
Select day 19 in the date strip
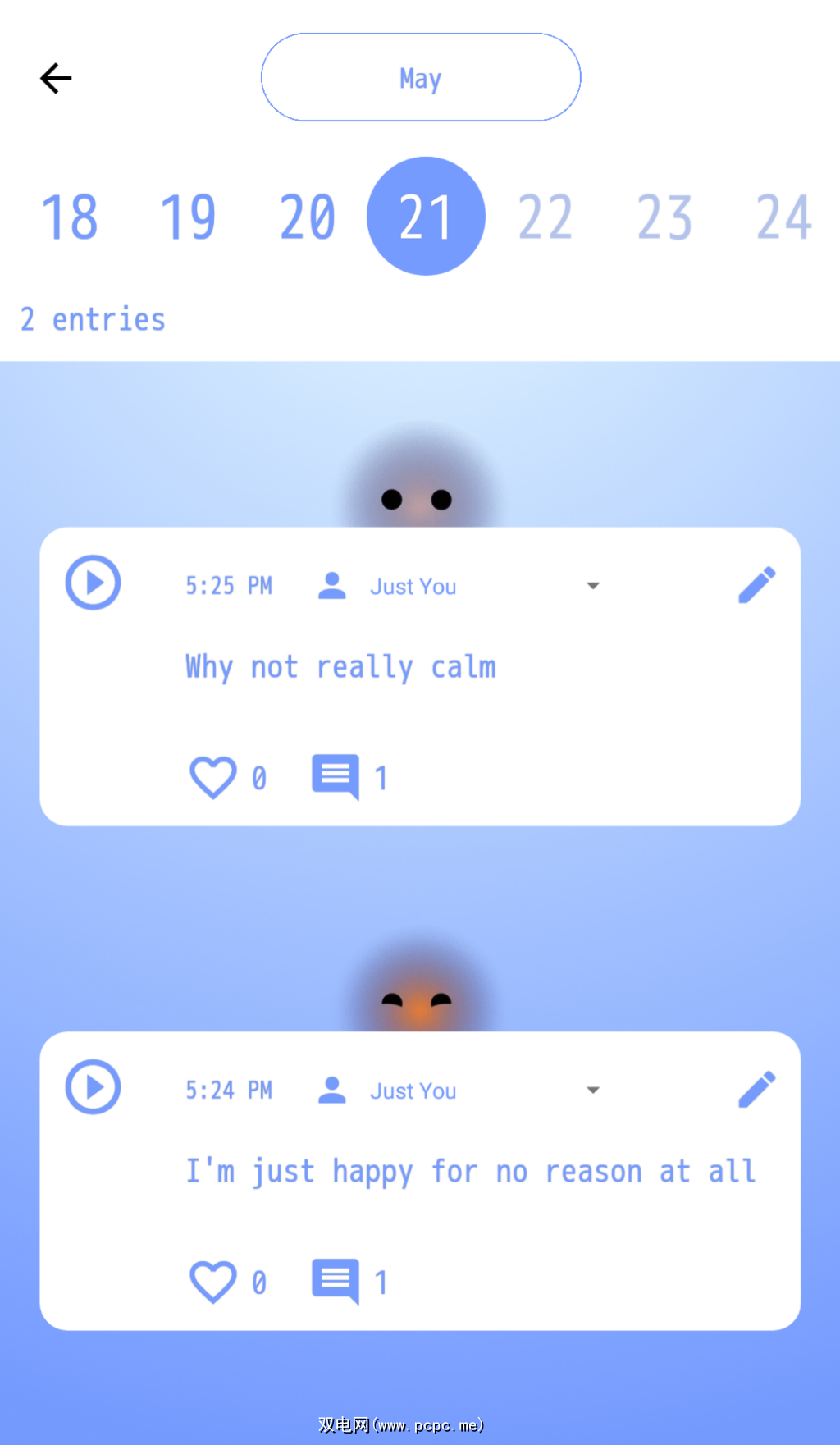(188, 217)
